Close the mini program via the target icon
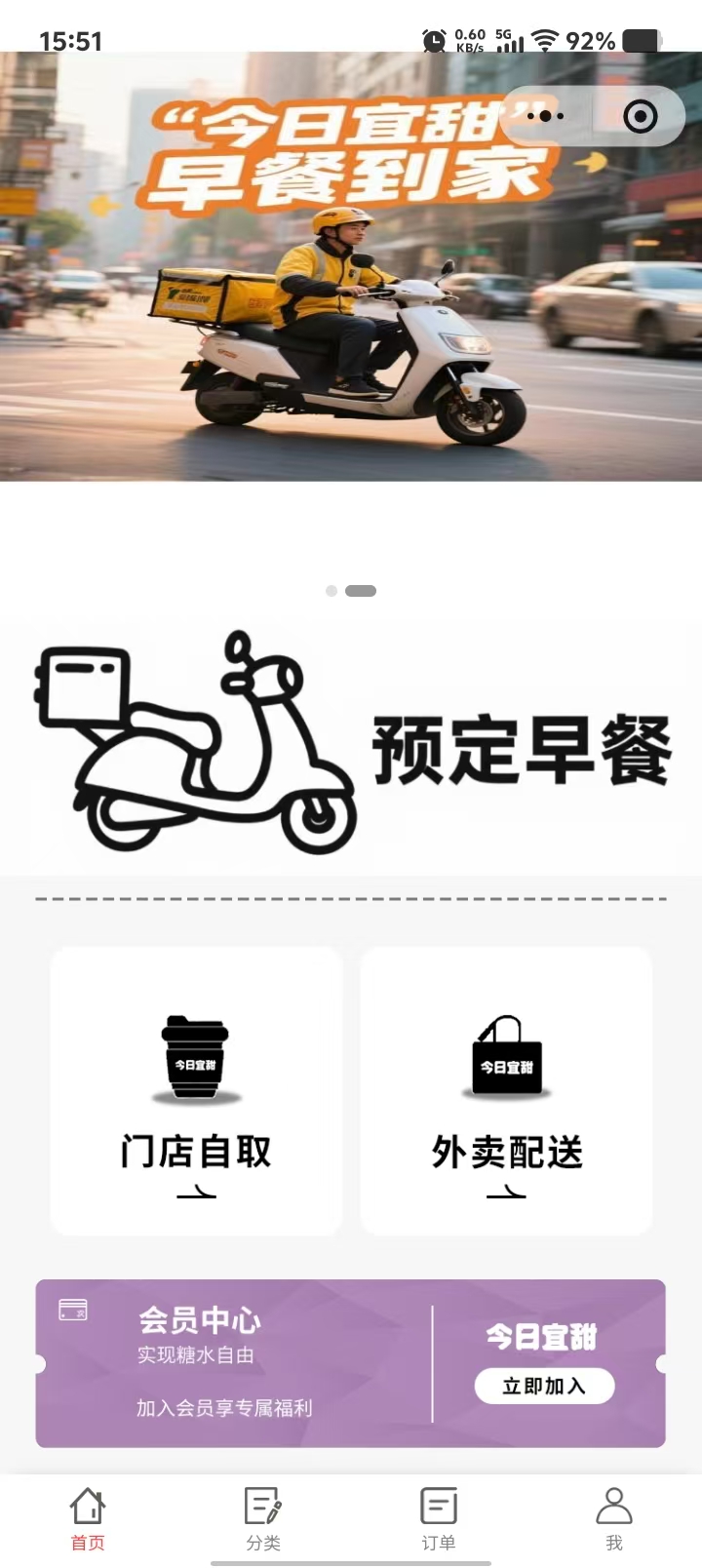This screenshot has height=1568, width=702. [640, 116]
